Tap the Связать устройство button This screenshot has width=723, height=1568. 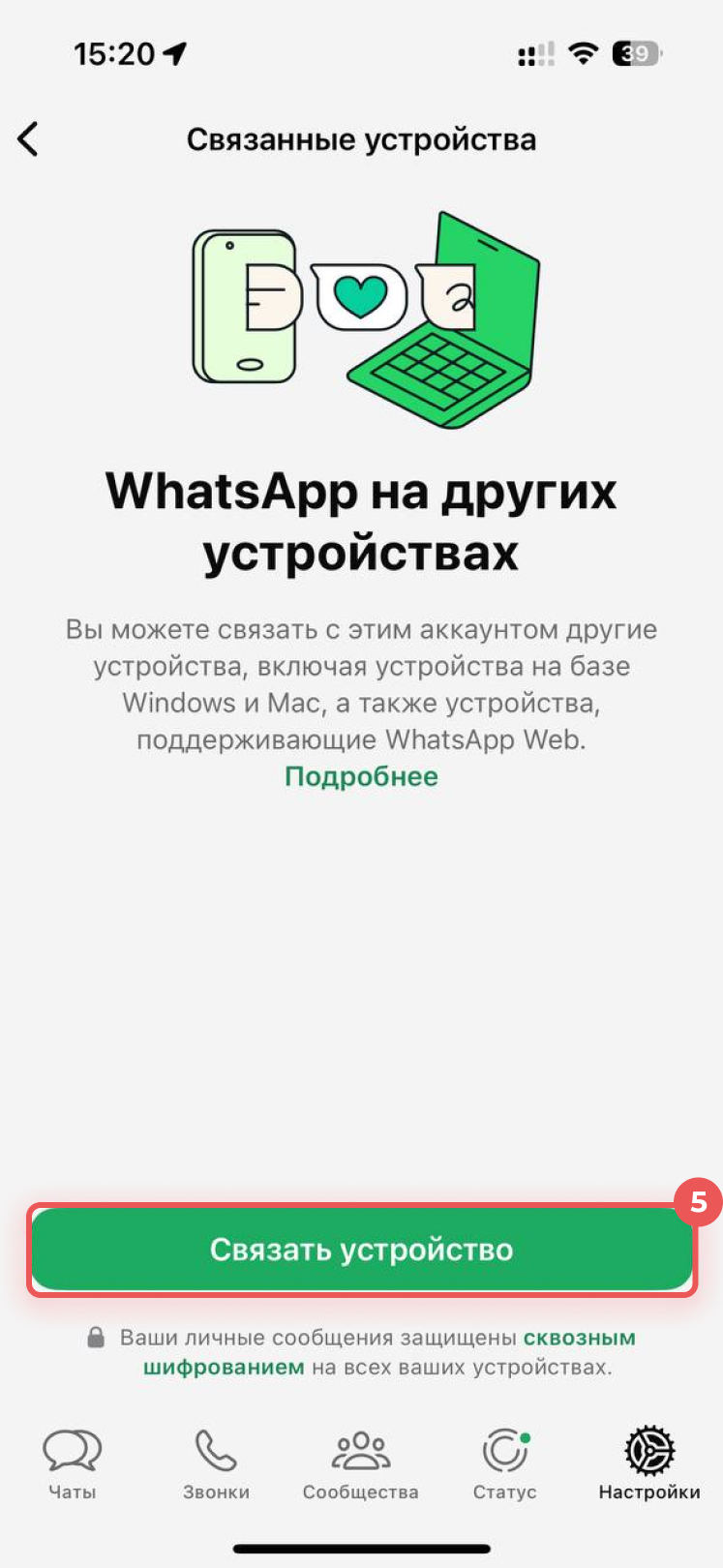pyautogui.click(x=361, y=1250)
